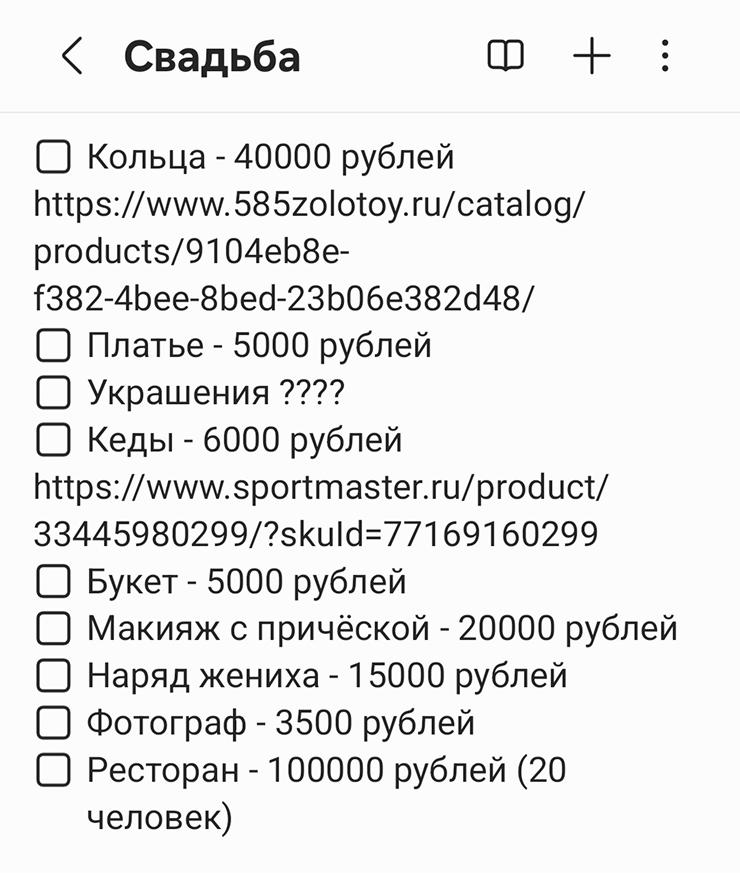Check the Ресторан - 100000 рублей box
Screen dimensions: 740x873
pyautogui.click(x=53, y=771)
